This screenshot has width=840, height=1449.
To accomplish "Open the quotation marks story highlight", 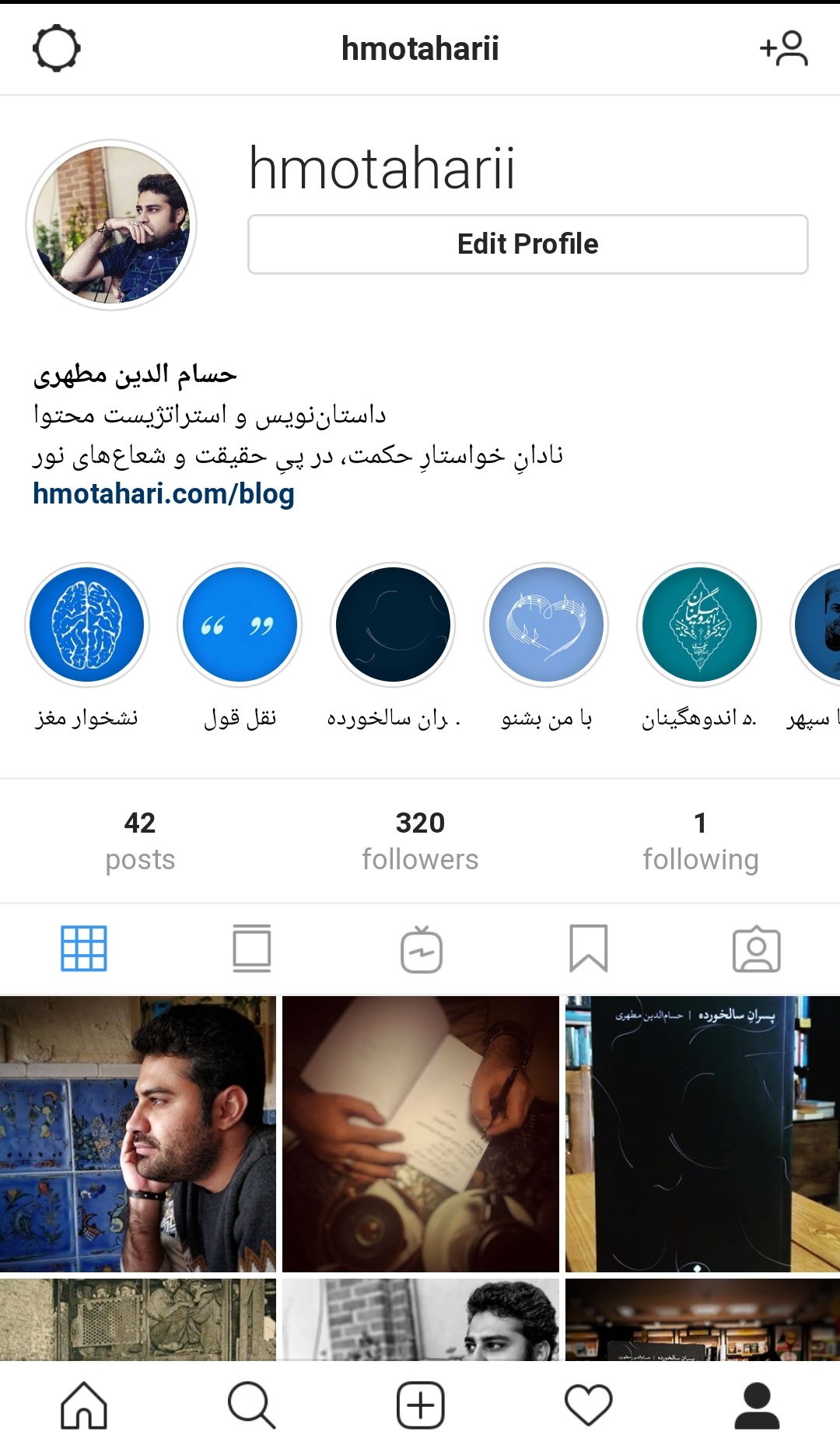I will (x=240, y=625).
